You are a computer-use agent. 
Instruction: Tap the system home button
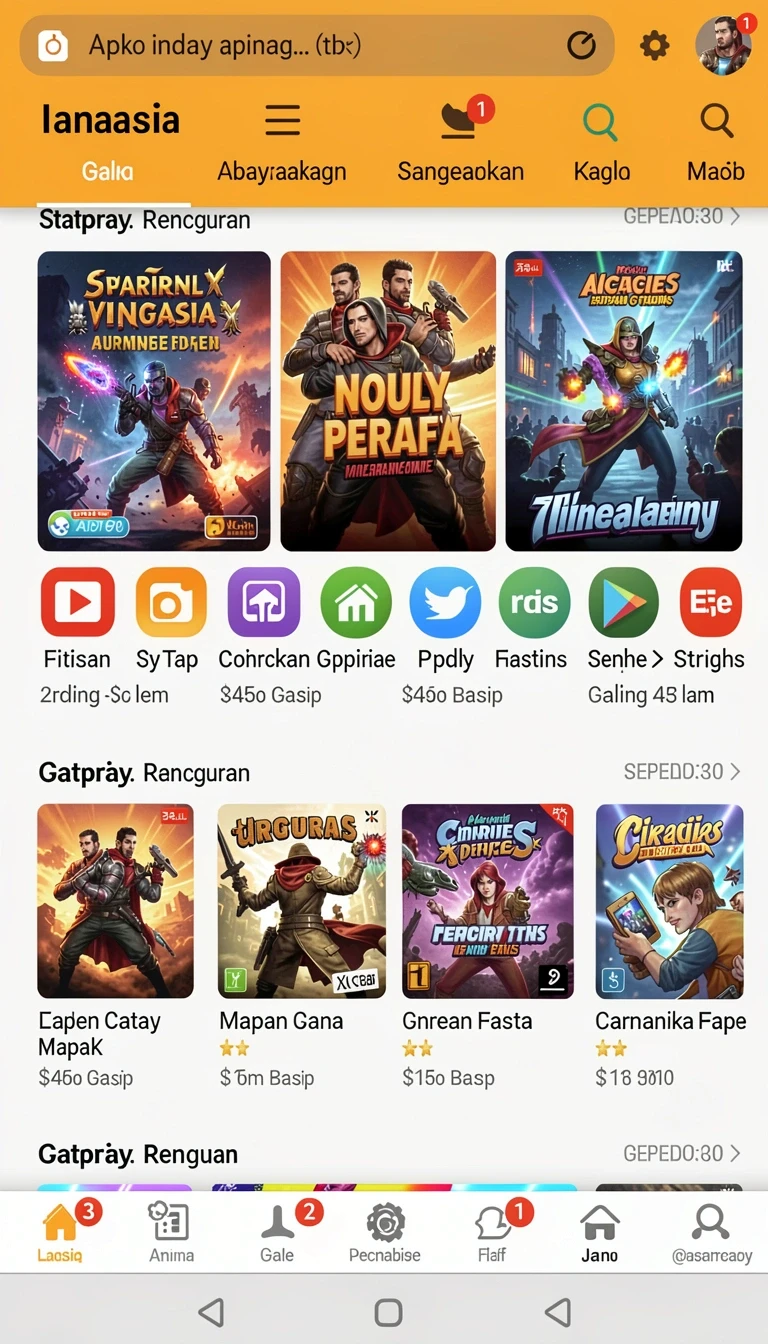pyautogui.click(x=388, y=1312)
